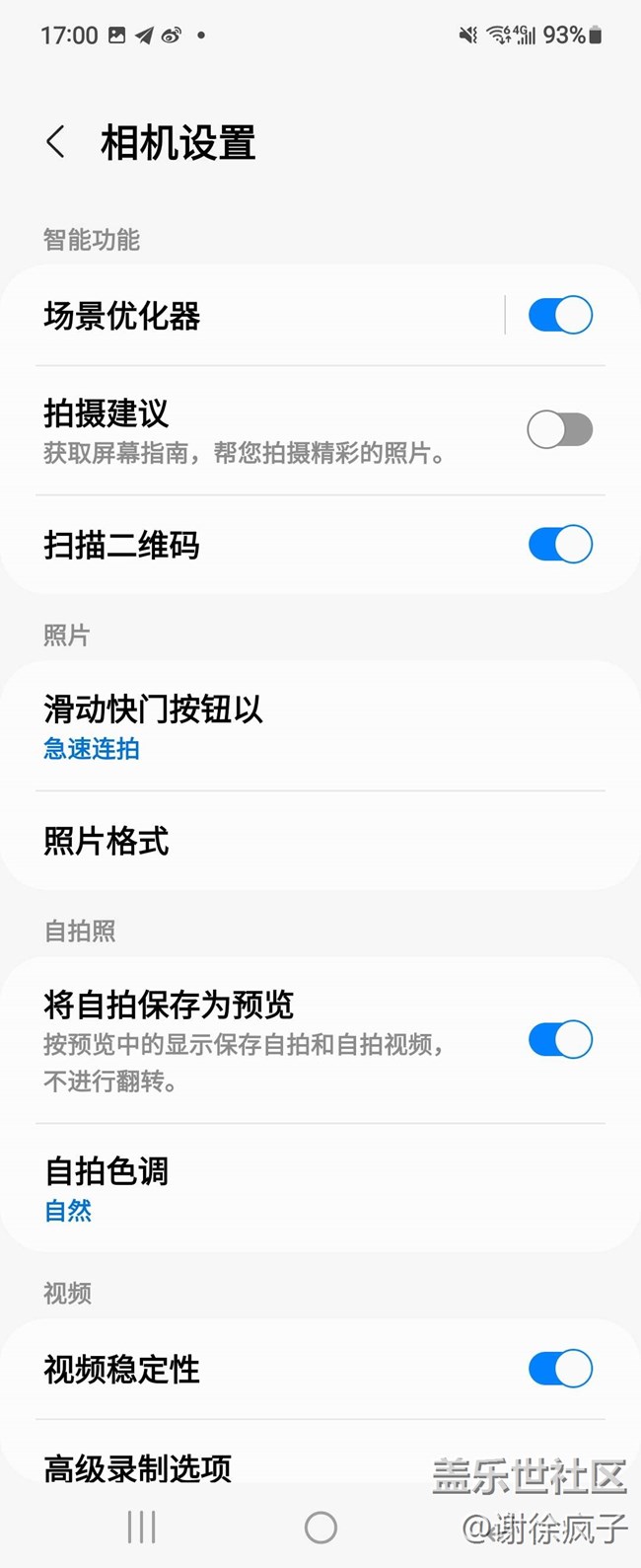Tap the system home button
The height and width of the screenshot is (1568, 641).
[x=320, y=1528]
